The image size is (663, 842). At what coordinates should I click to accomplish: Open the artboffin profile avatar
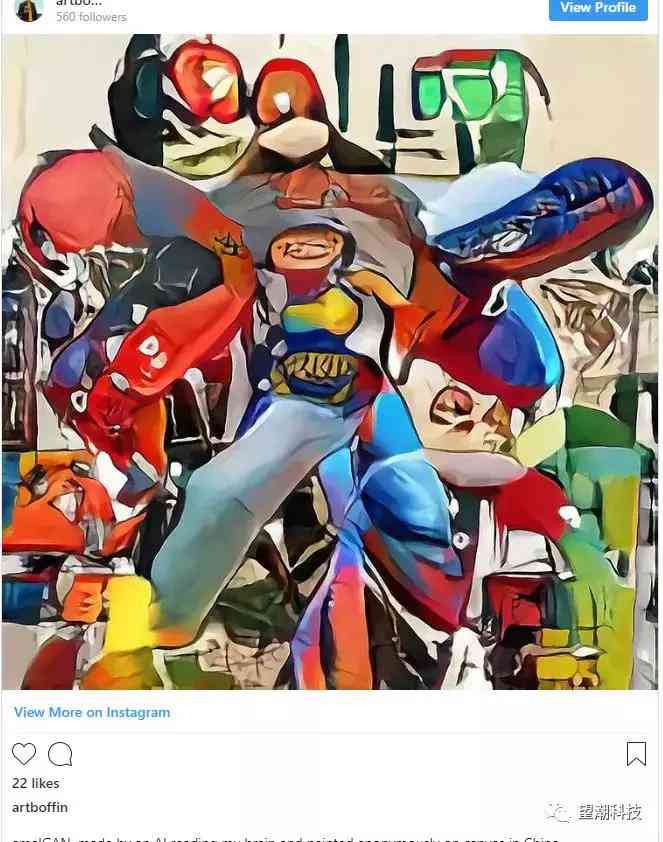tap(29, 9)
